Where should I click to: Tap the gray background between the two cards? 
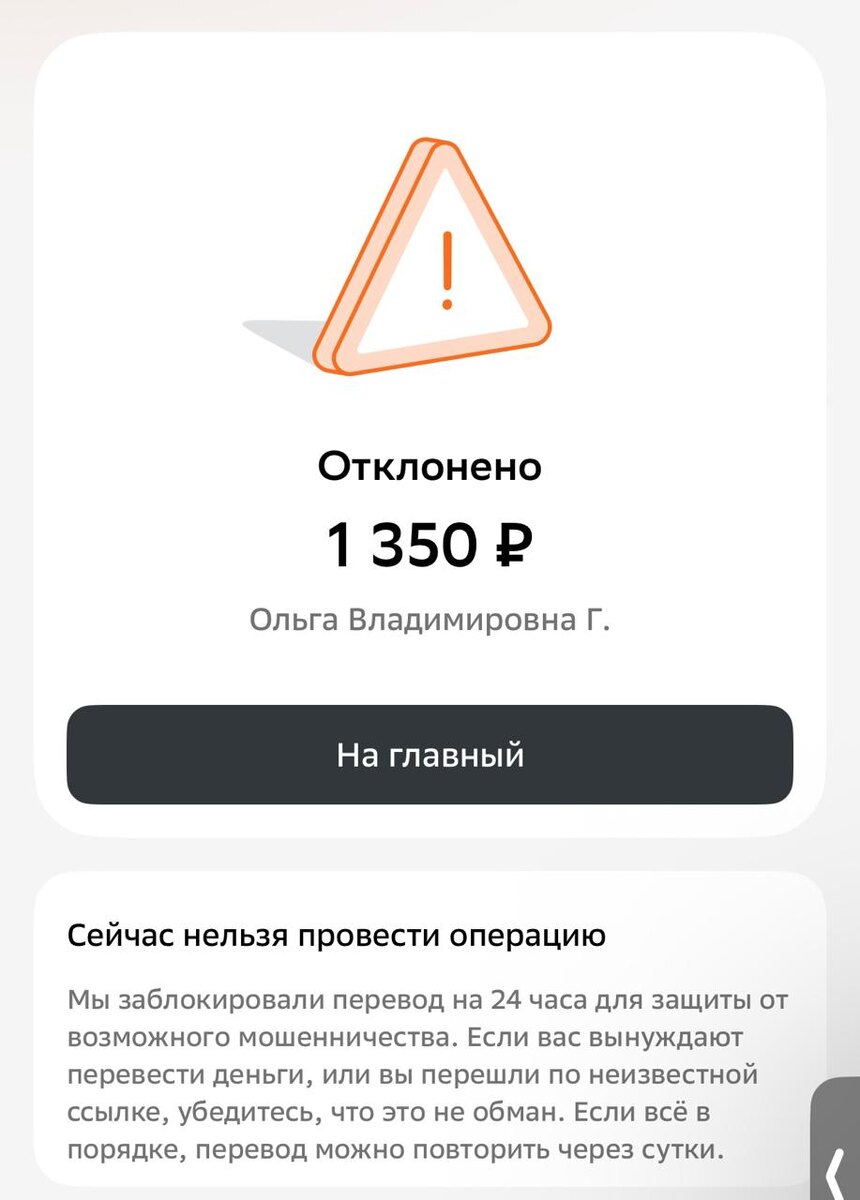pyautogui.click(x=430, y=855)
